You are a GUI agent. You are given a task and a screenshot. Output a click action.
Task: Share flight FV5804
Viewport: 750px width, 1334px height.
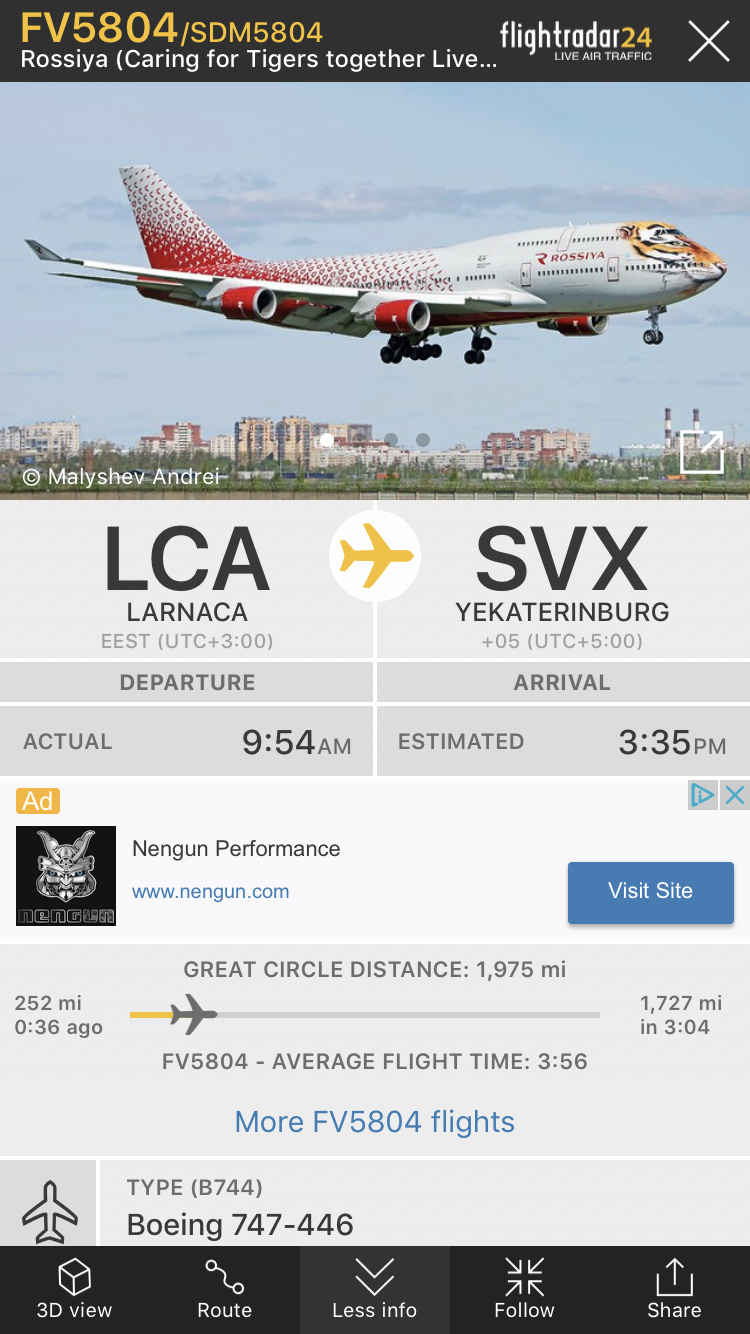pos(674,1290)
